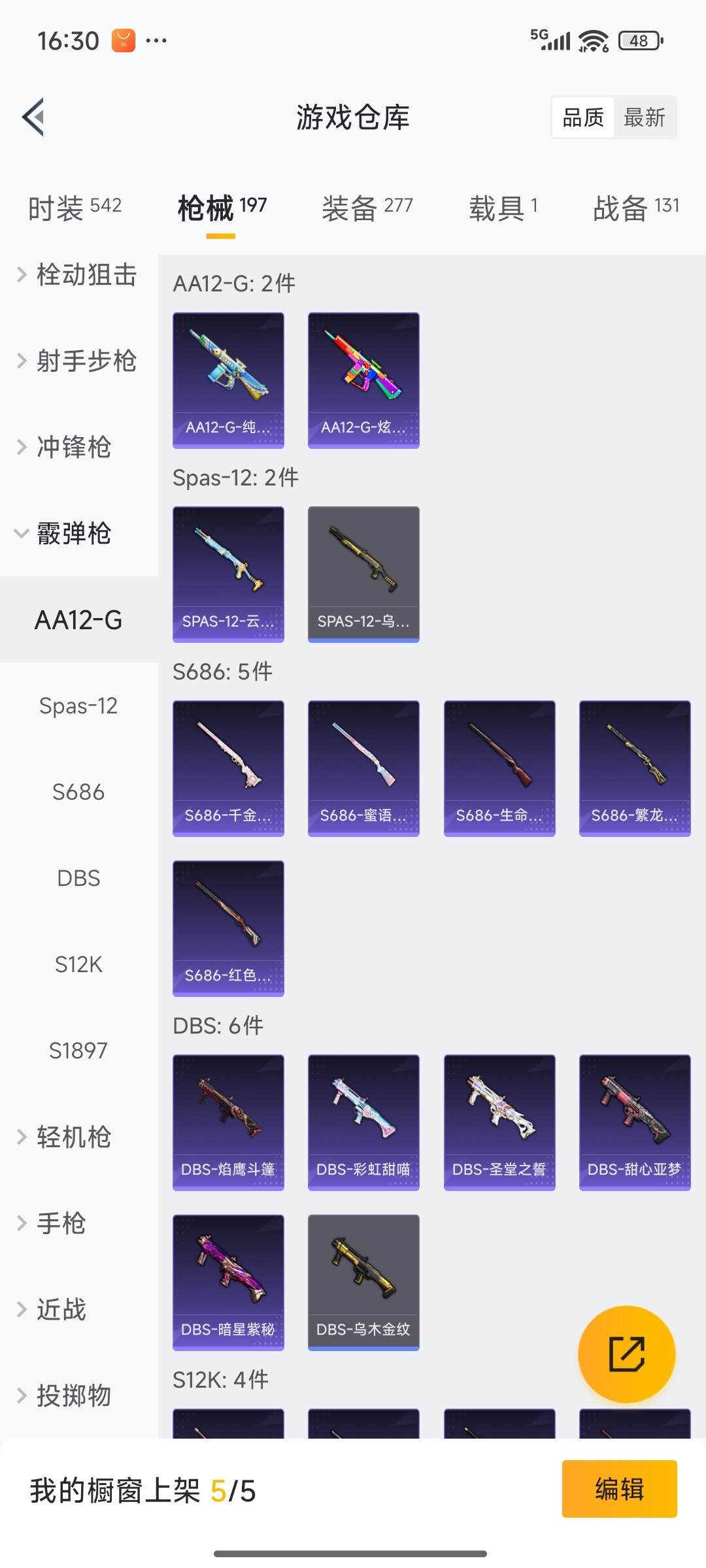This screenshot has width=706, height=1568.
Task: Edit my showcase with 编辑
Action: click(619, 1489)
